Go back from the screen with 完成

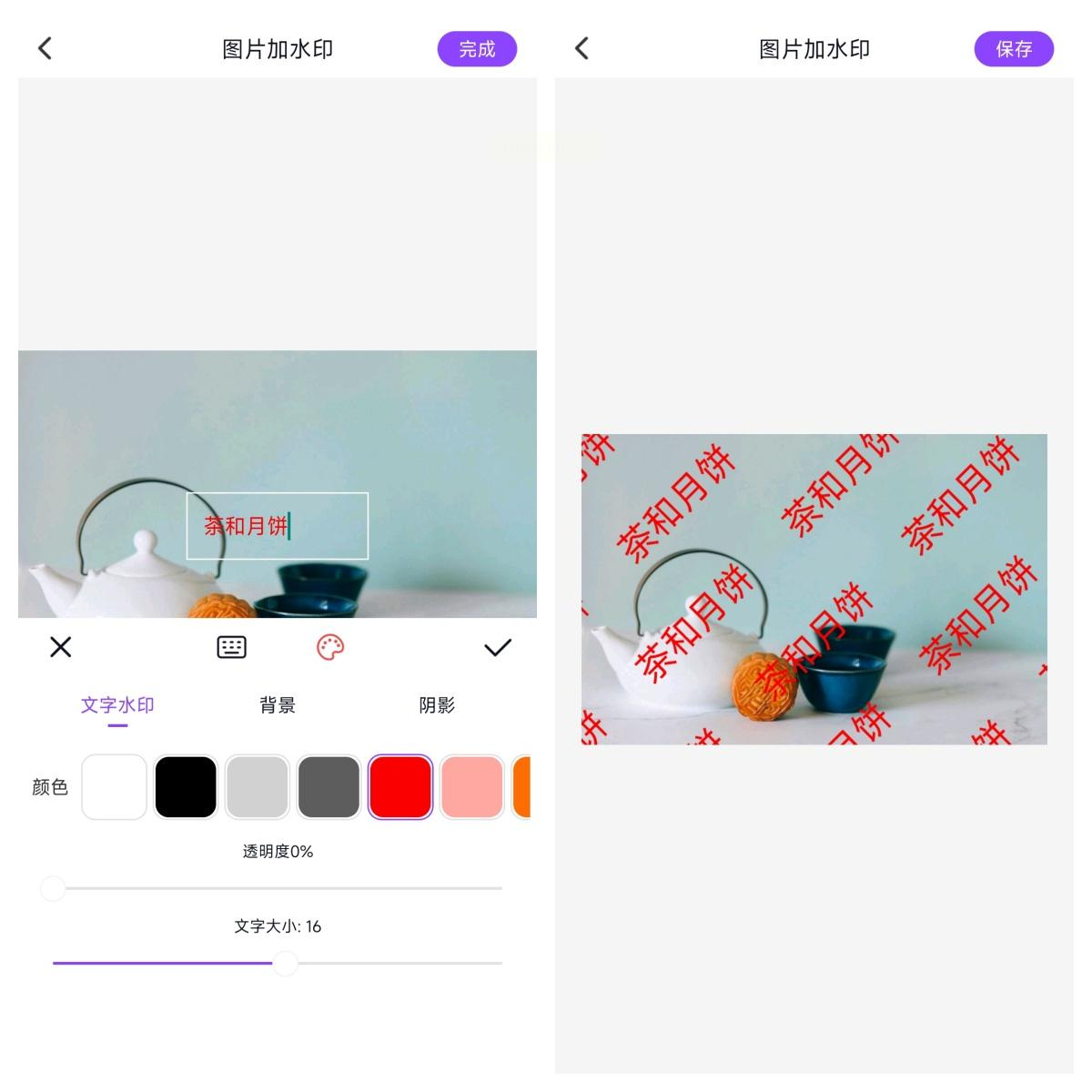click(45, 48)
